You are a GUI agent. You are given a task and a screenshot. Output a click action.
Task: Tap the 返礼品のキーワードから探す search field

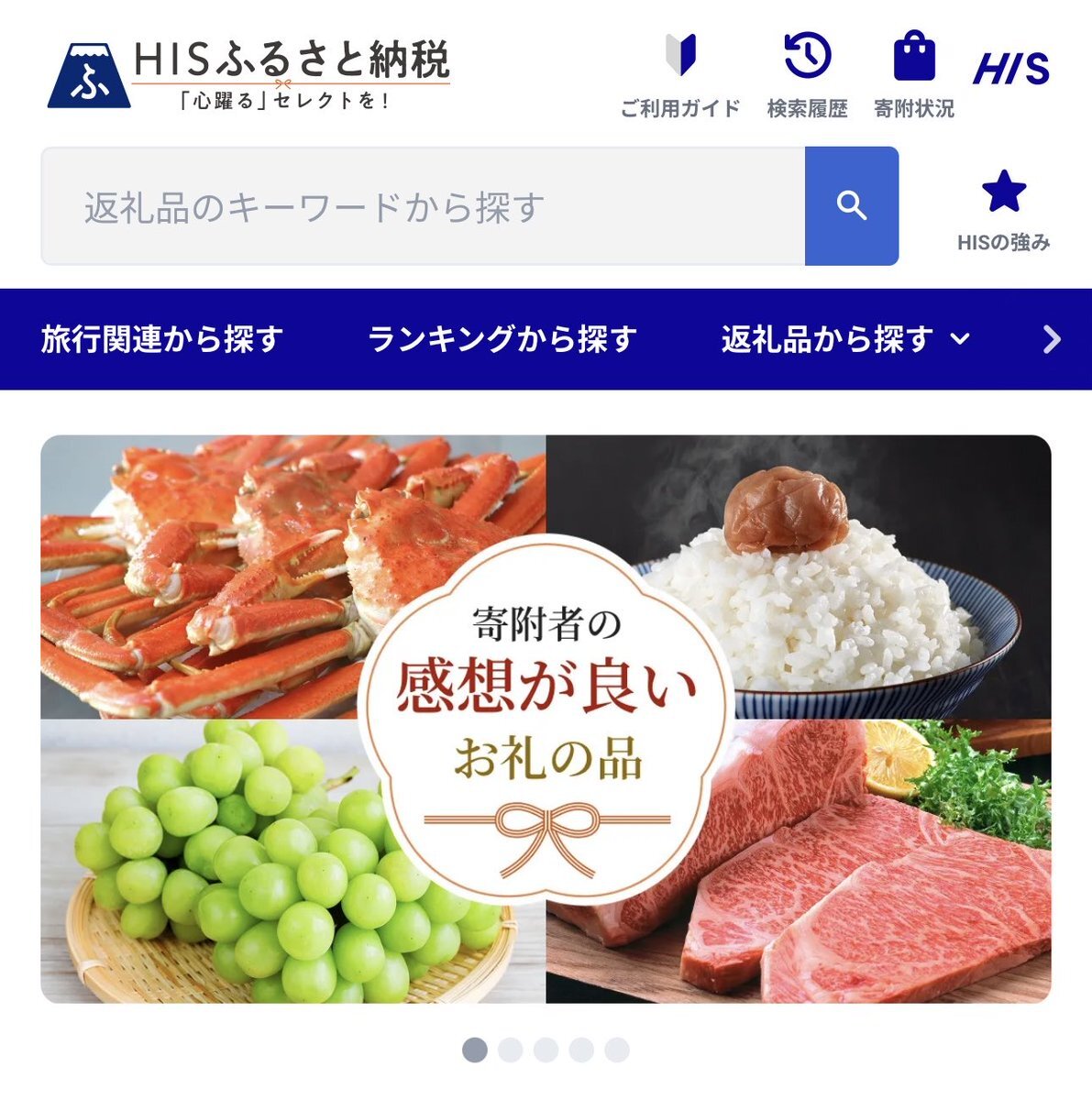pos(423,207)
